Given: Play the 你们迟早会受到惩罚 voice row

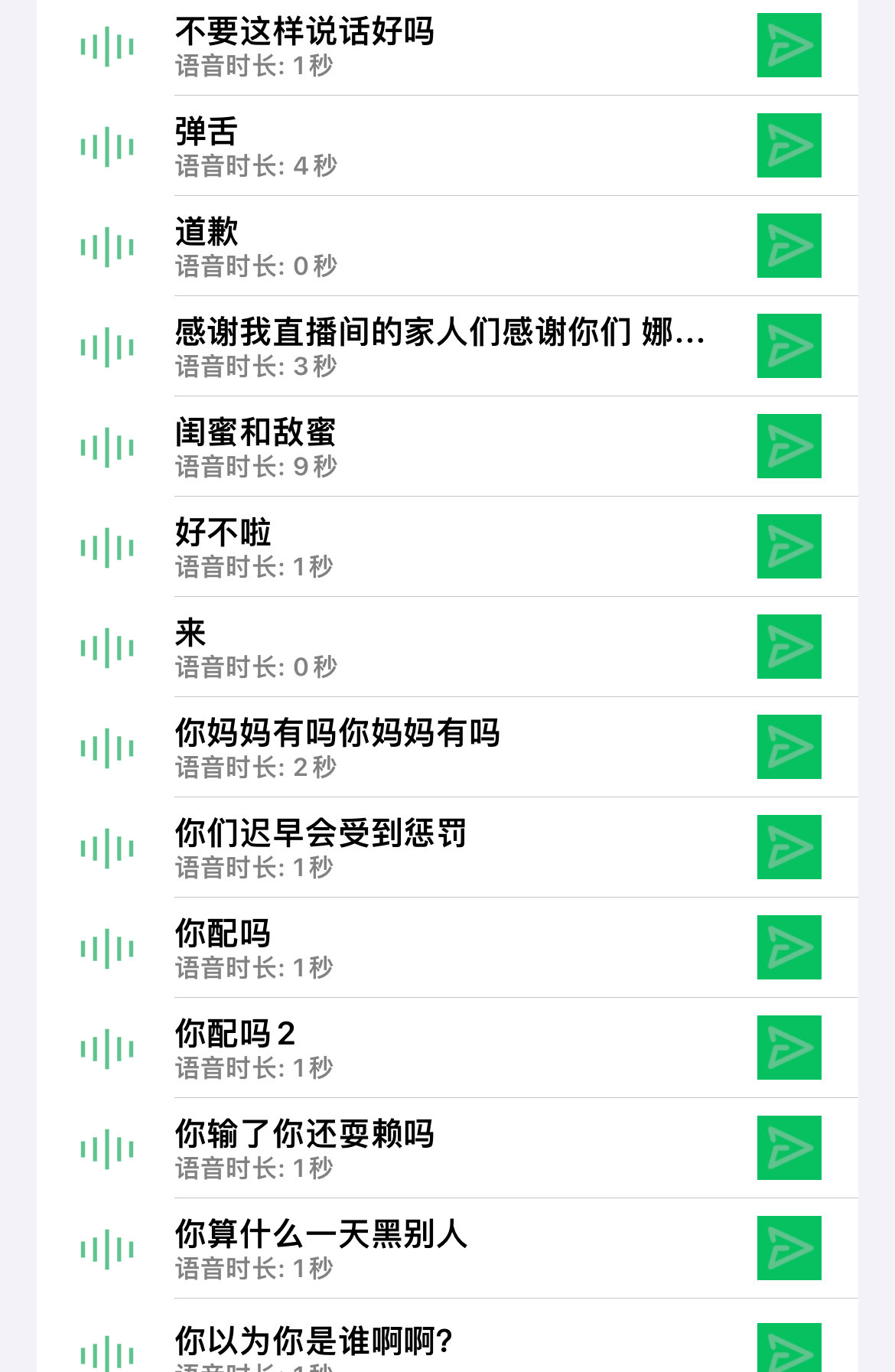Looking at the screenshot, I should (382, 848).
